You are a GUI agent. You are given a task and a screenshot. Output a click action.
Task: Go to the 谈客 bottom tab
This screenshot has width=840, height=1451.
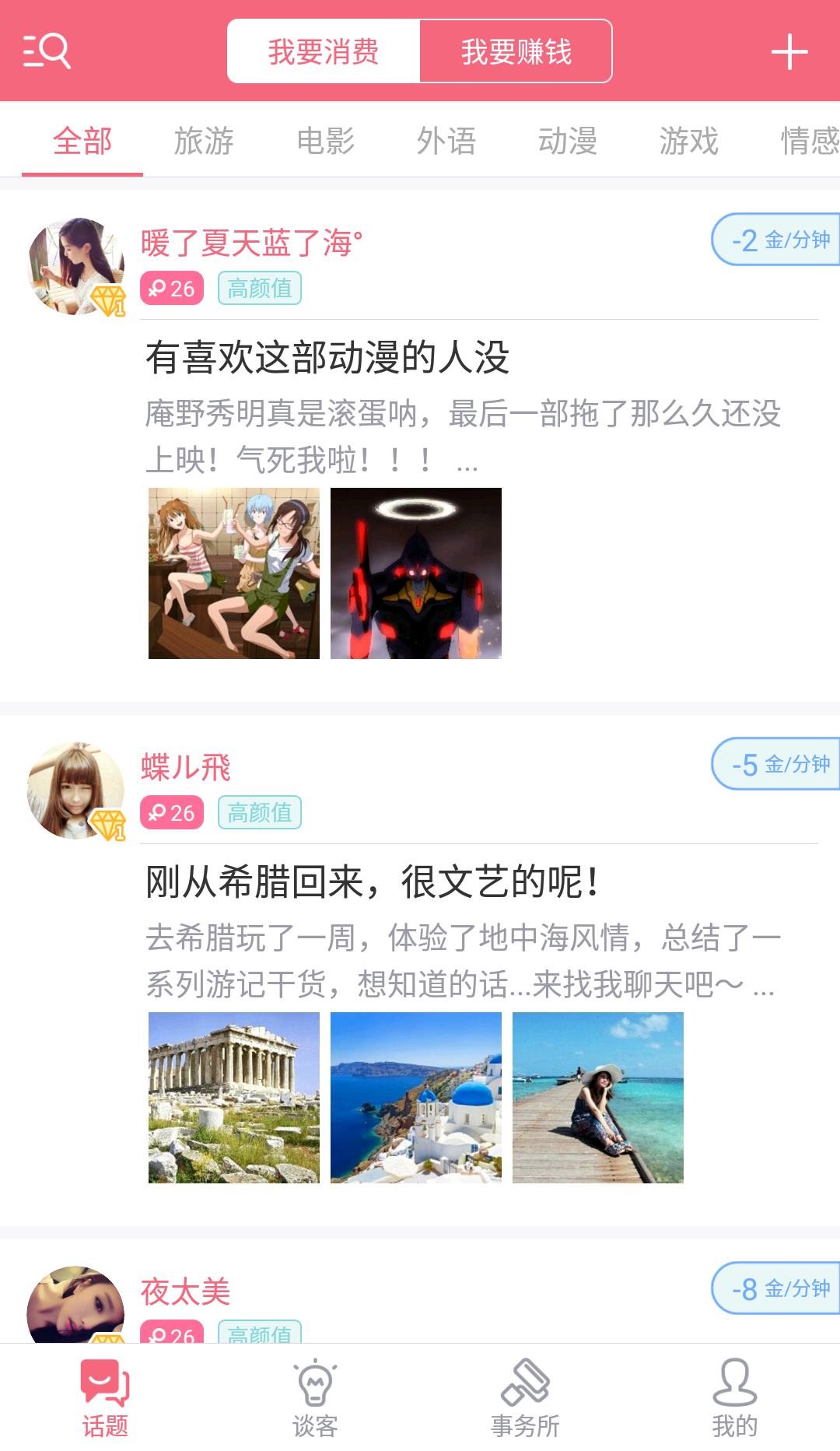pyautogui.click(x=315, y=1398)
